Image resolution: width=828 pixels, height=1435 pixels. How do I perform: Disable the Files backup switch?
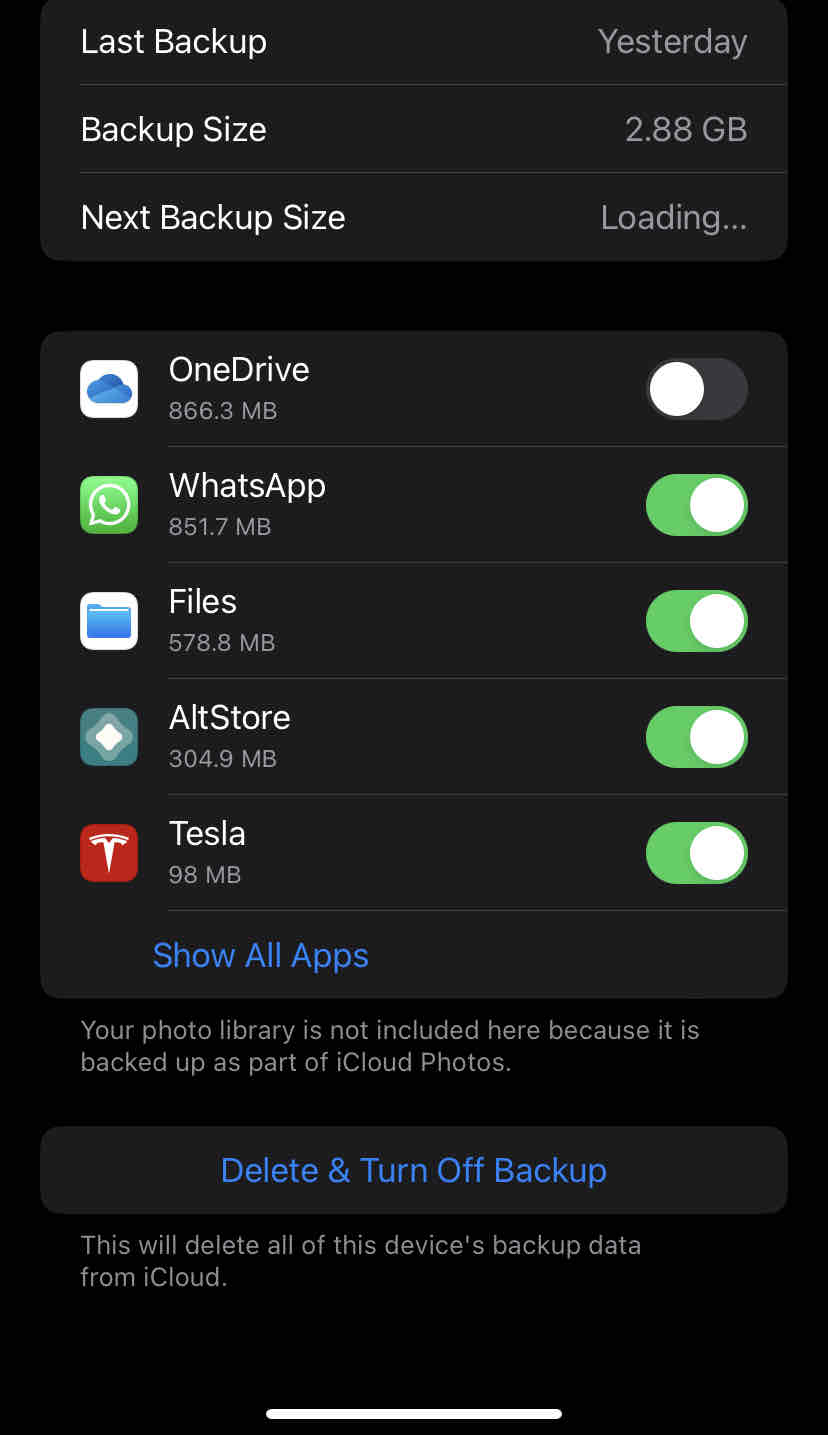[x=697, y=621]
